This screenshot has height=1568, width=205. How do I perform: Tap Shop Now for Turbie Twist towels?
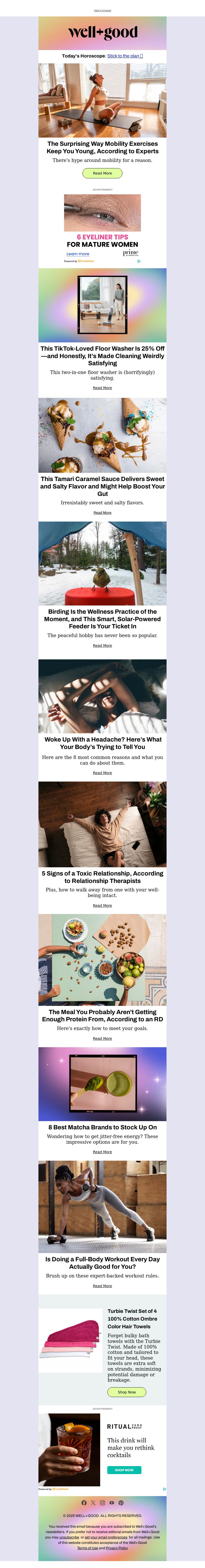point(127,1391)
